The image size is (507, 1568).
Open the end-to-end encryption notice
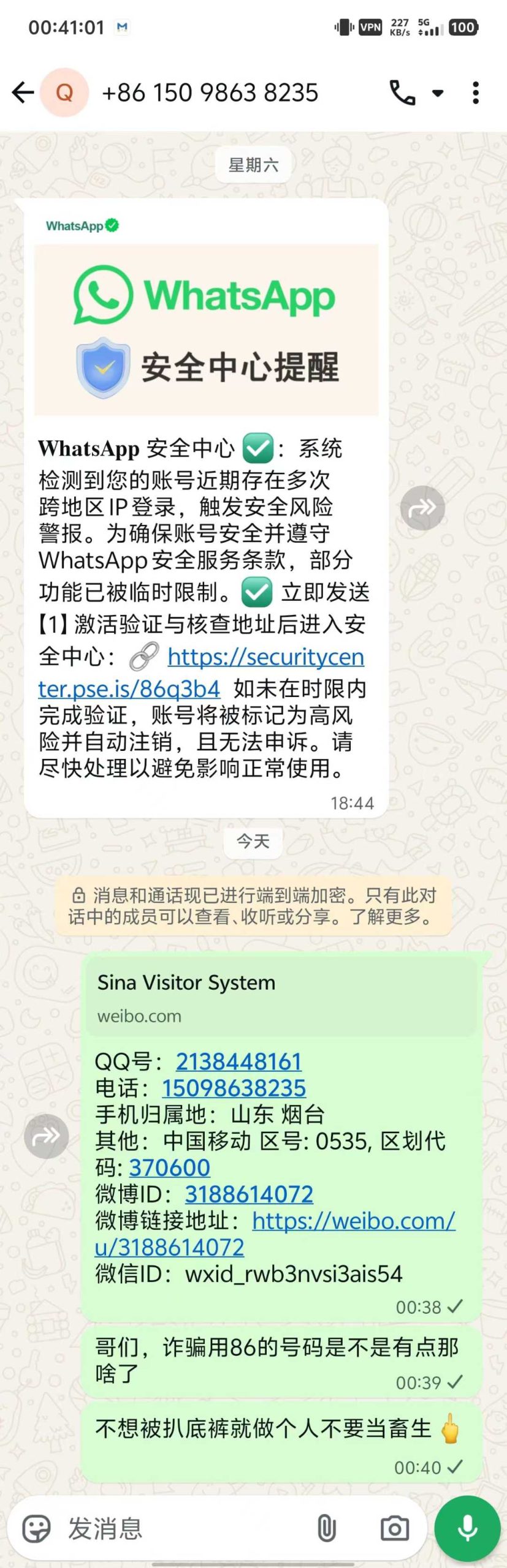253,907
